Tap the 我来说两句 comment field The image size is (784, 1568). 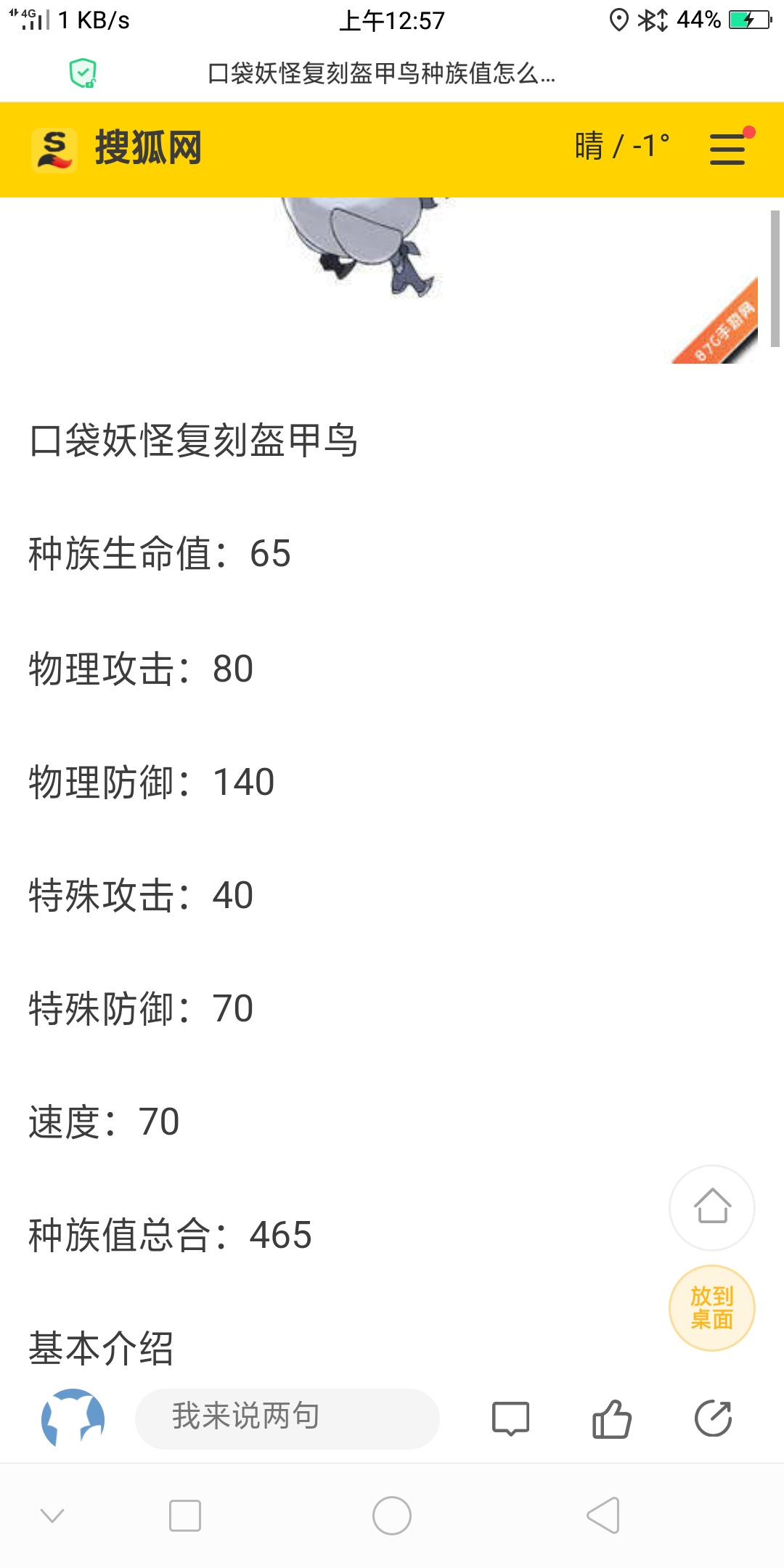(x=287, y=1418)
